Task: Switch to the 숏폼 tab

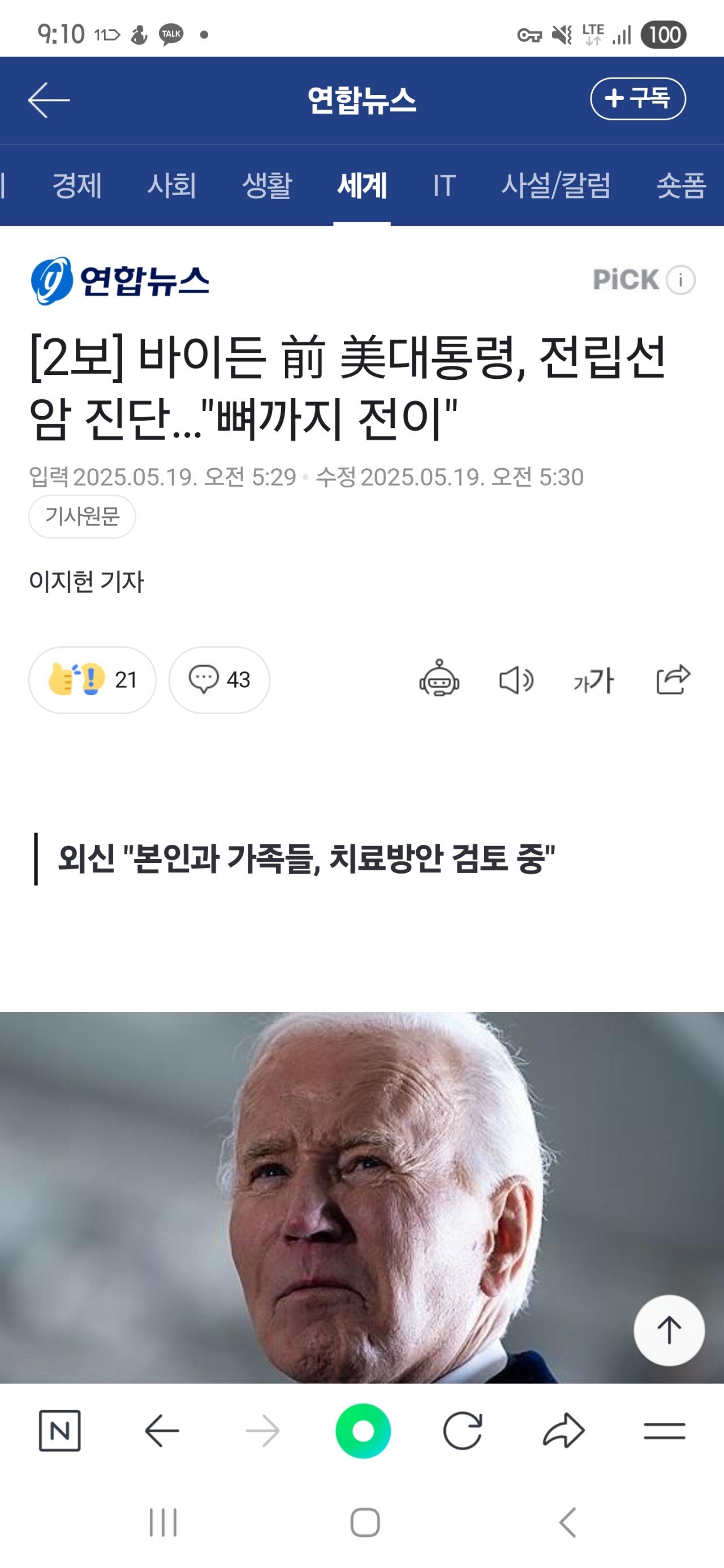Action: 682,185
